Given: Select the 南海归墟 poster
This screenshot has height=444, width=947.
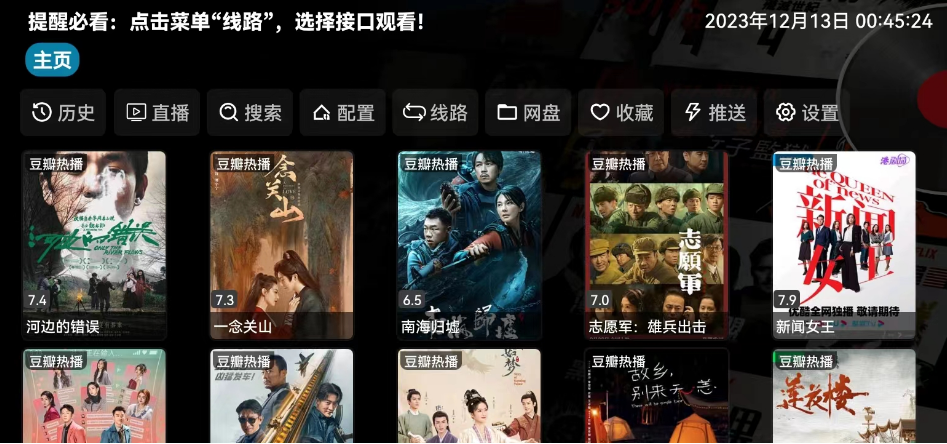Looking at the screenshot, I should point(469,245).
